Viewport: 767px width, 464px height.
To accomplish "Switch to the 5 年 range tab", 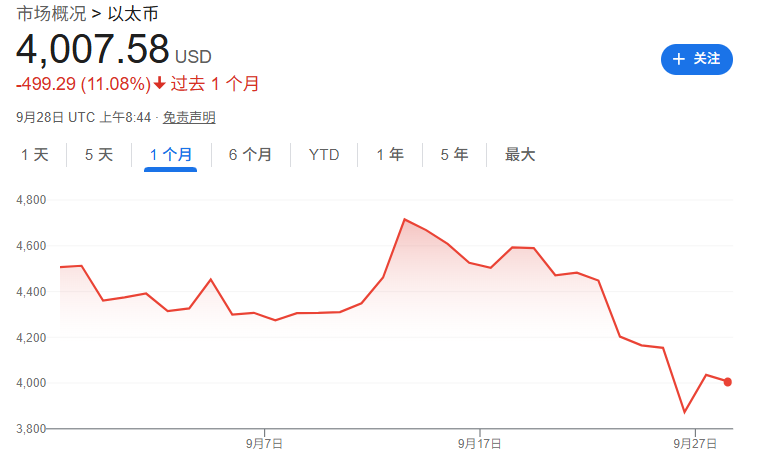I will pos(454,155).
